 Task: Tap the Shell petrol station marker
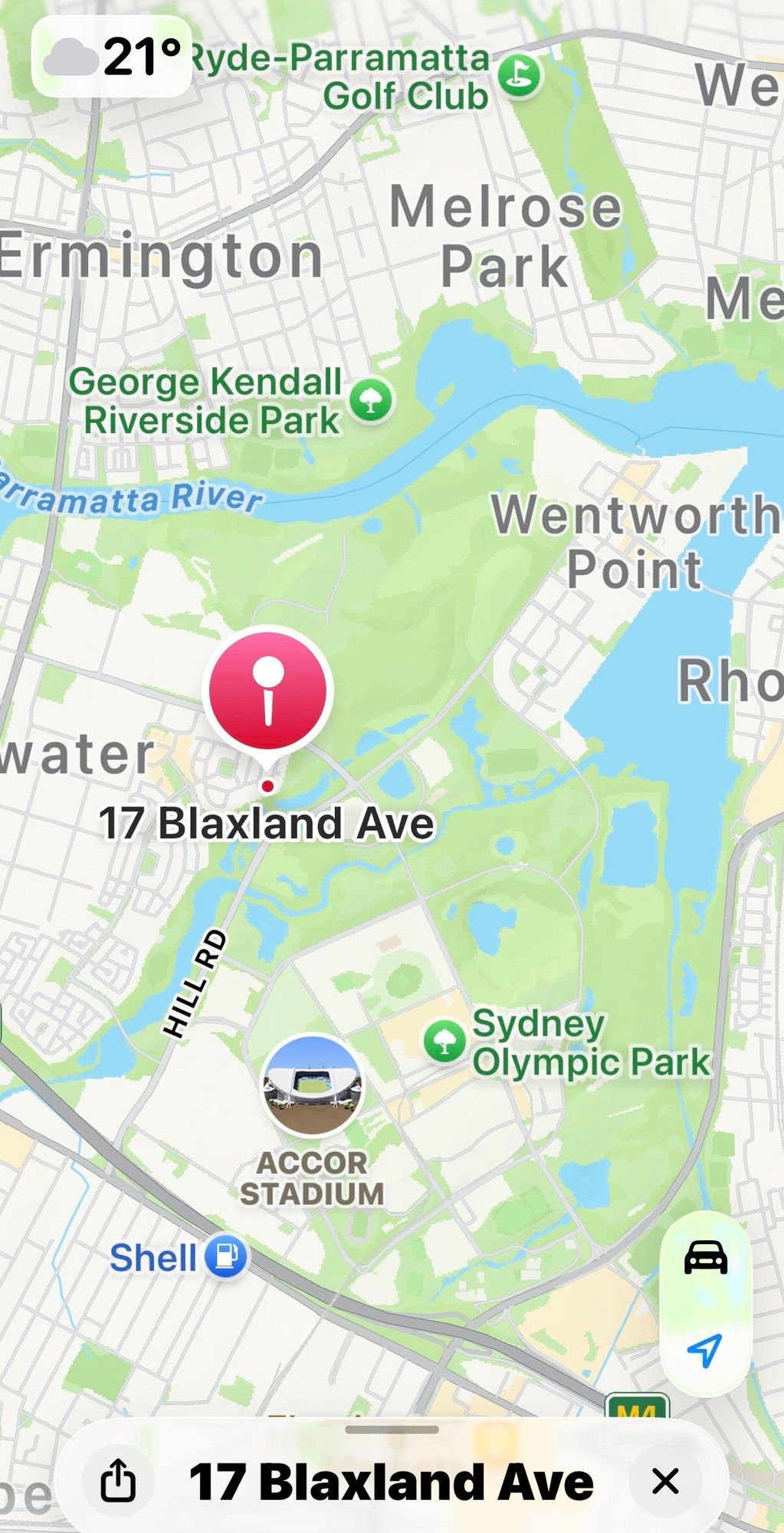tap(226, 1258)
